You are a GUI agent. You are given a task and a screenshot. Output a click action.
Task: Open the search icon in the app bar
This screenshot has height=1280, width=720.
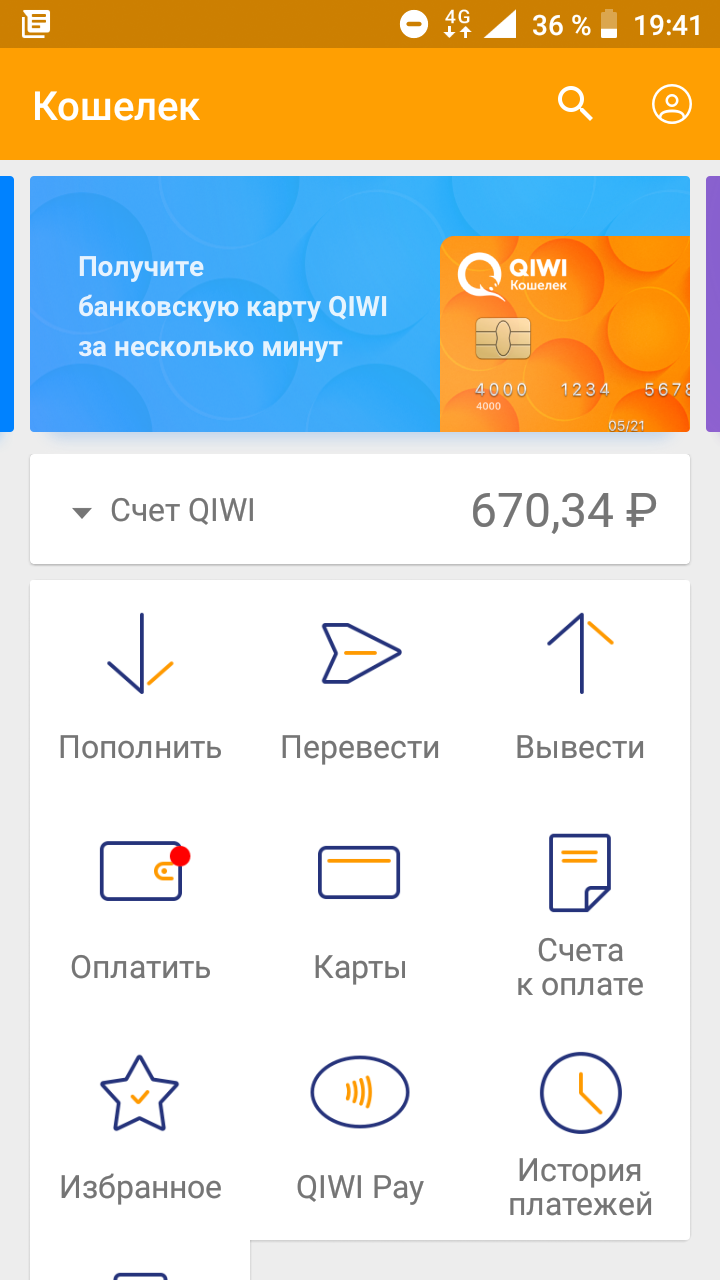click(575, 104)
